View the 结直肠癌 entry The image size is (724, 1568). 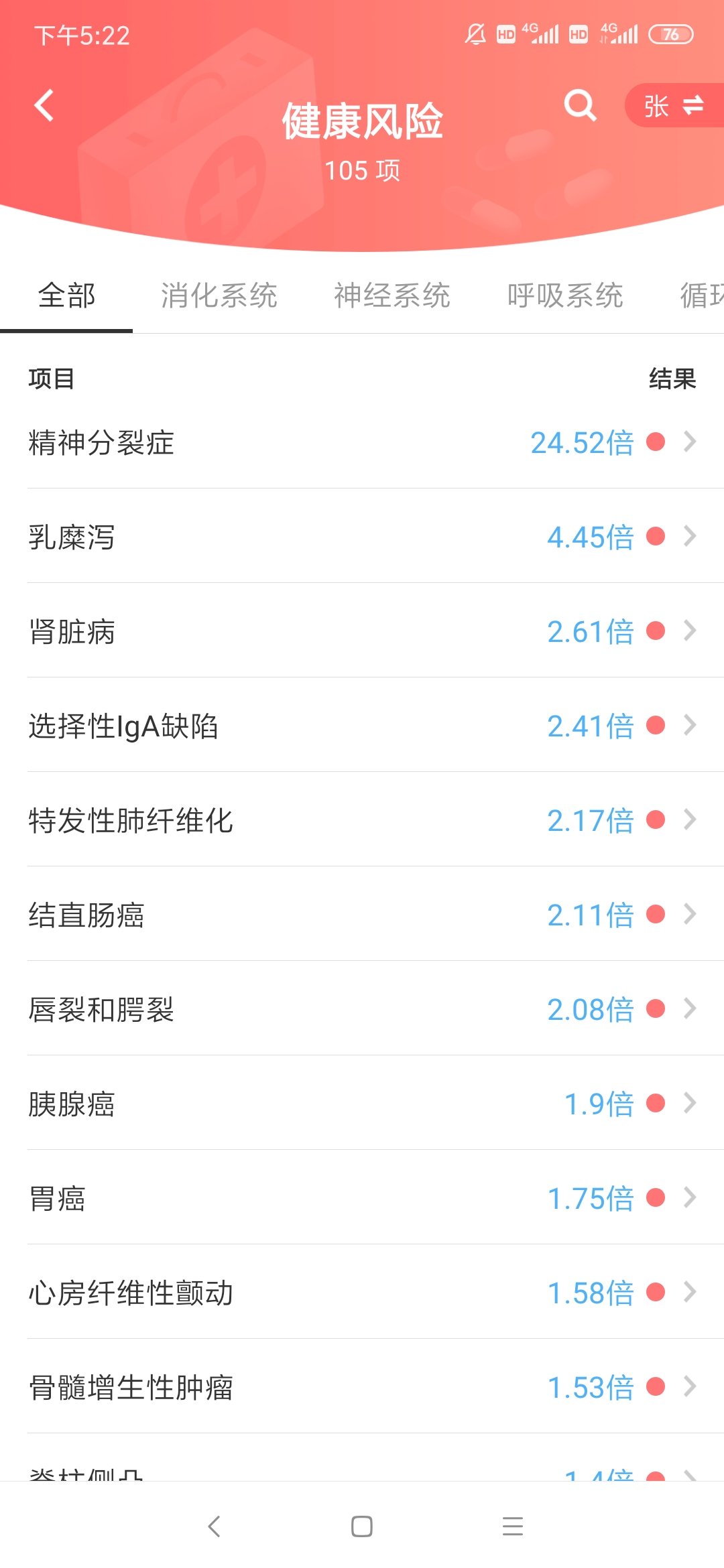pos(362,914)
